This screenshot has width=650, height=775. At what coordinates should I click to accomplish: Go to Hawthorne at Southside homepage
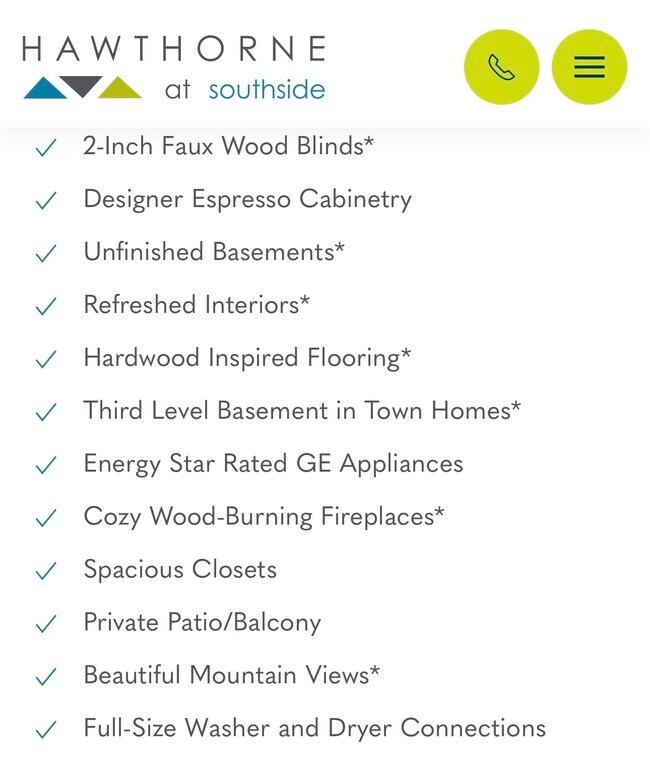(174, 67)
